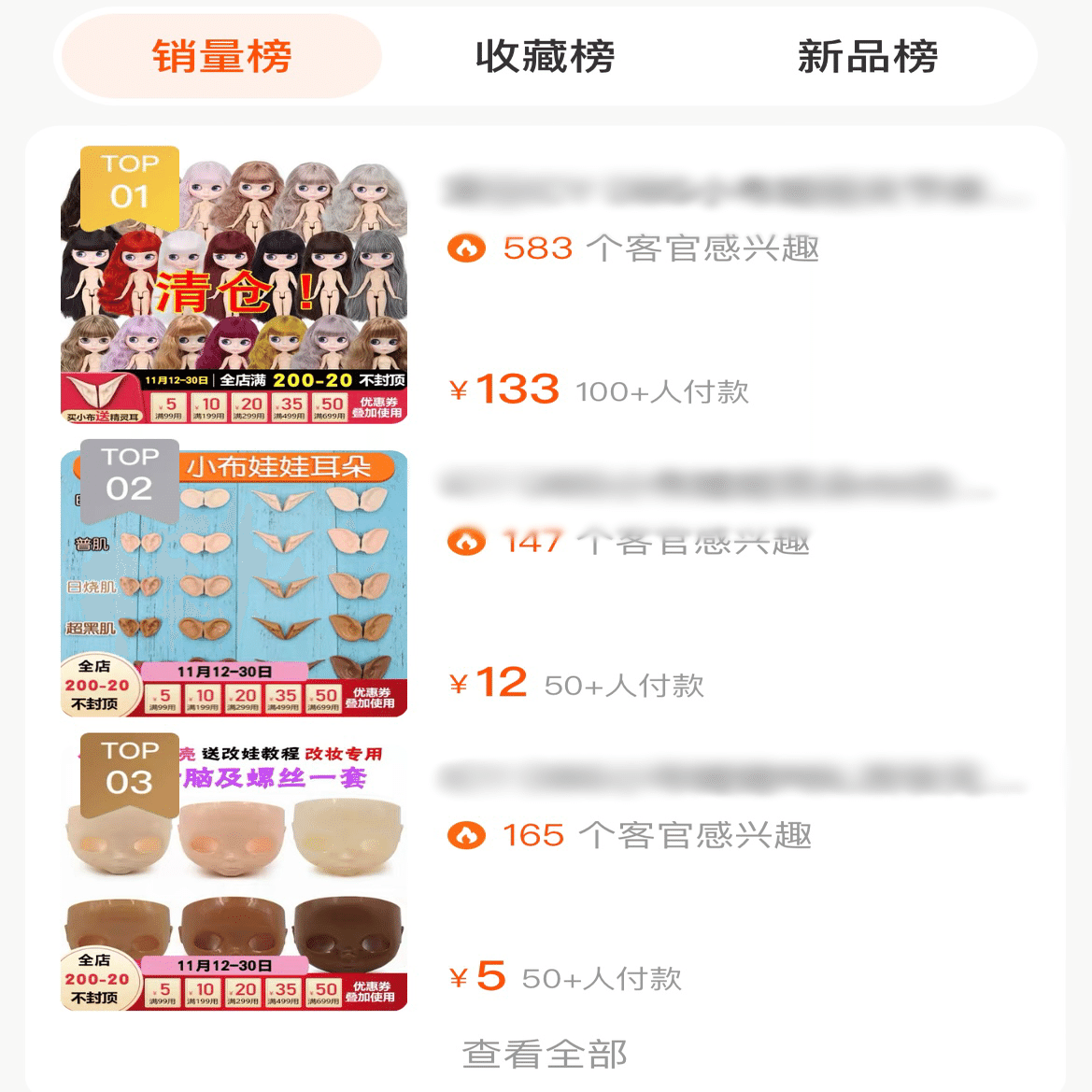Tap 查看全部 to view all rankings
The height and width of the screenshot is (1092, 1092).
[x=545, y=1054]
